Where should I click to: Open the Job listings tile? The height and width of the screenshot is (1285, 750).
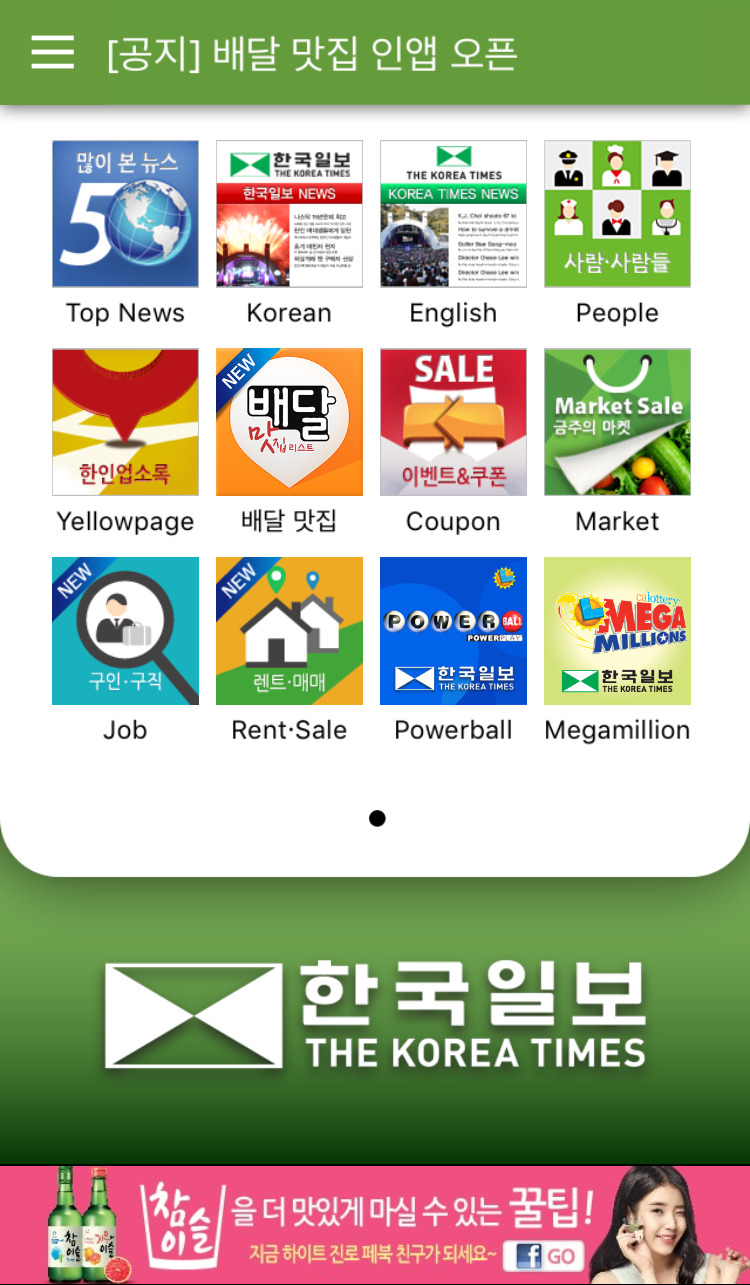click(125, 631)
